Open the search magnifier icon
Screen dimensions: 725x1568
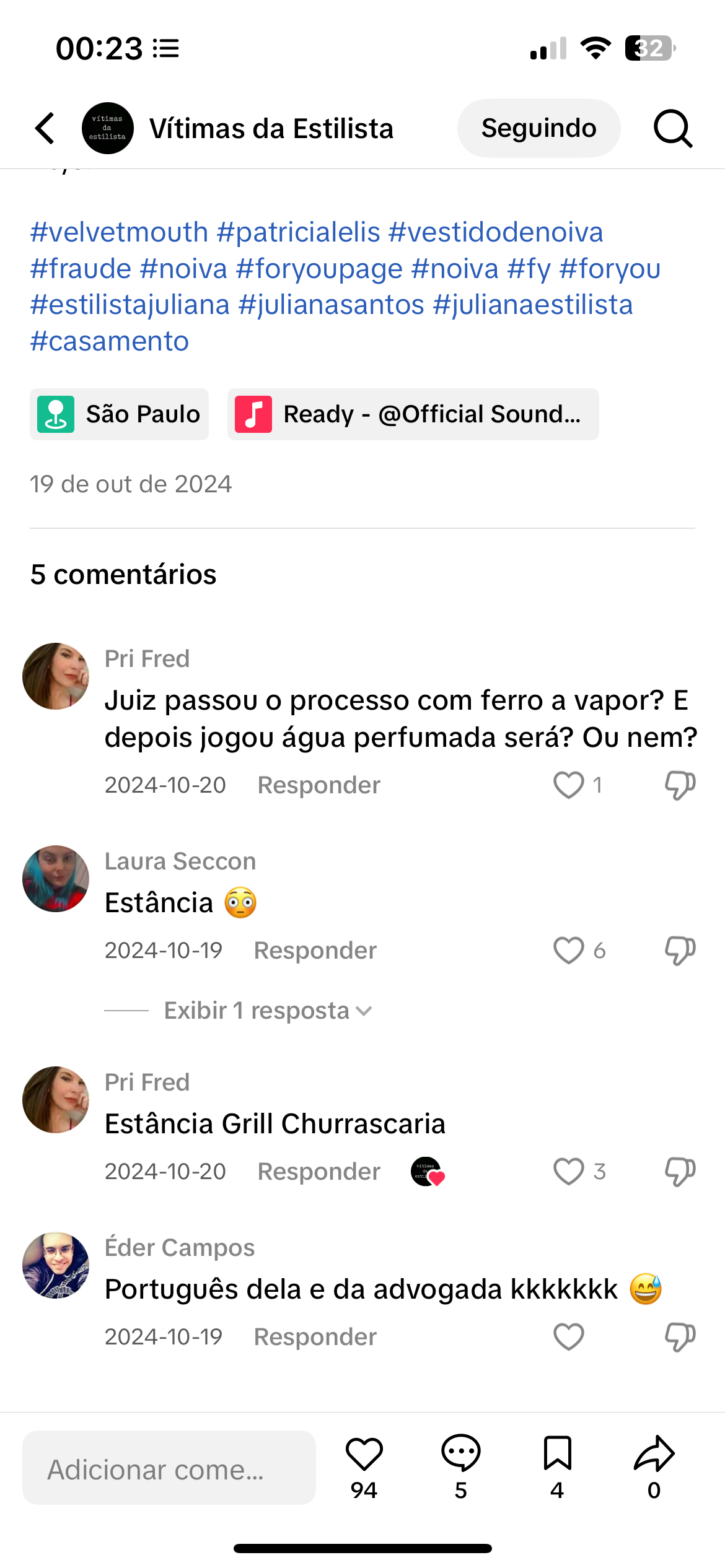(x=672, y=129)
